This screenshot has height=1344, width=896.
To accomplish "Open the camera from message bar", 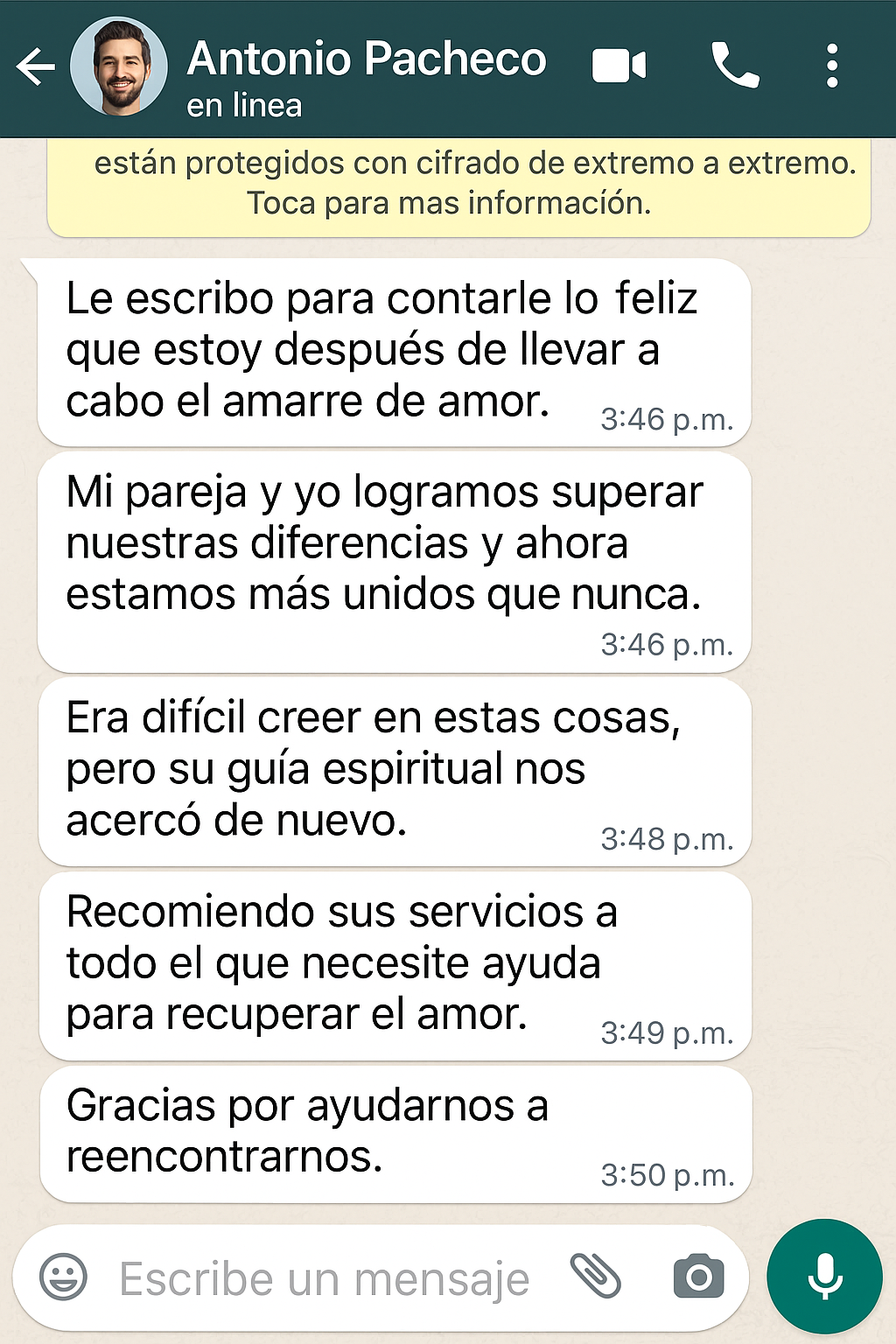I will coord(698,1277).
